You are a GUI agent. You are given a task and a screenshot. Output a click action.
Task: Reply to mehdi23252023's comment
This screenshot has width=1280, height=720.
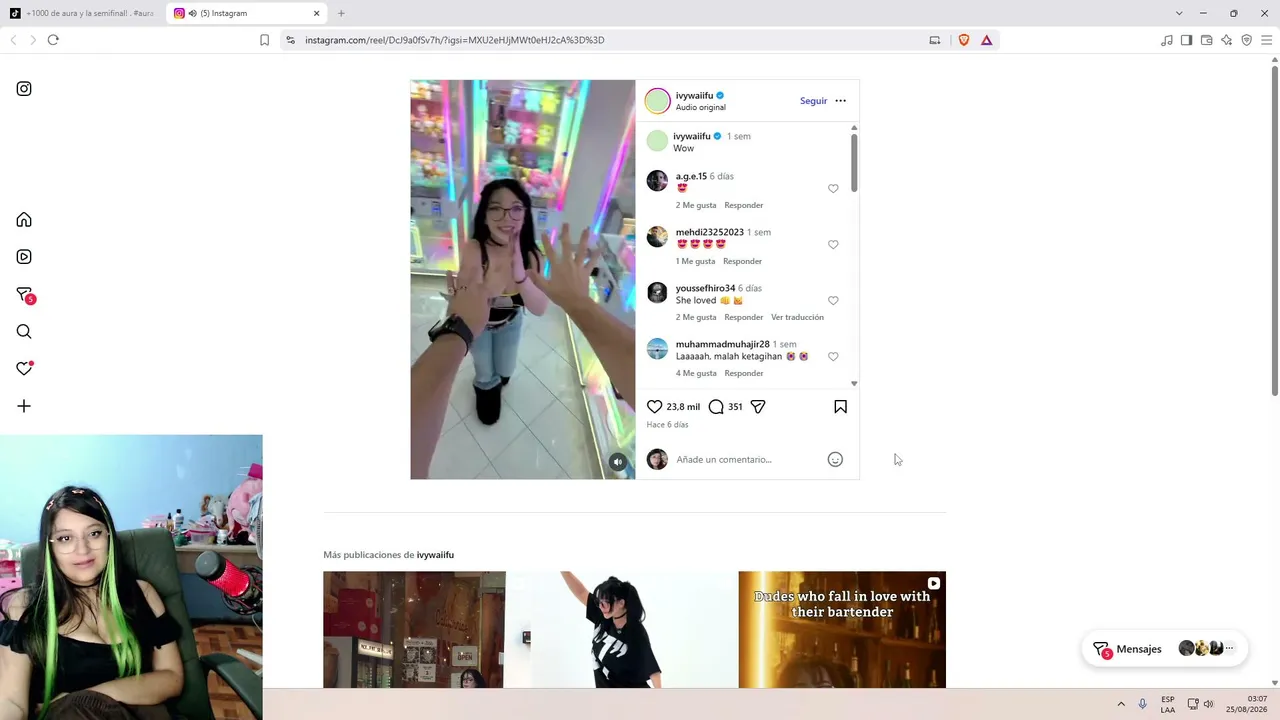pyautogui.click(x=742, y=261)
